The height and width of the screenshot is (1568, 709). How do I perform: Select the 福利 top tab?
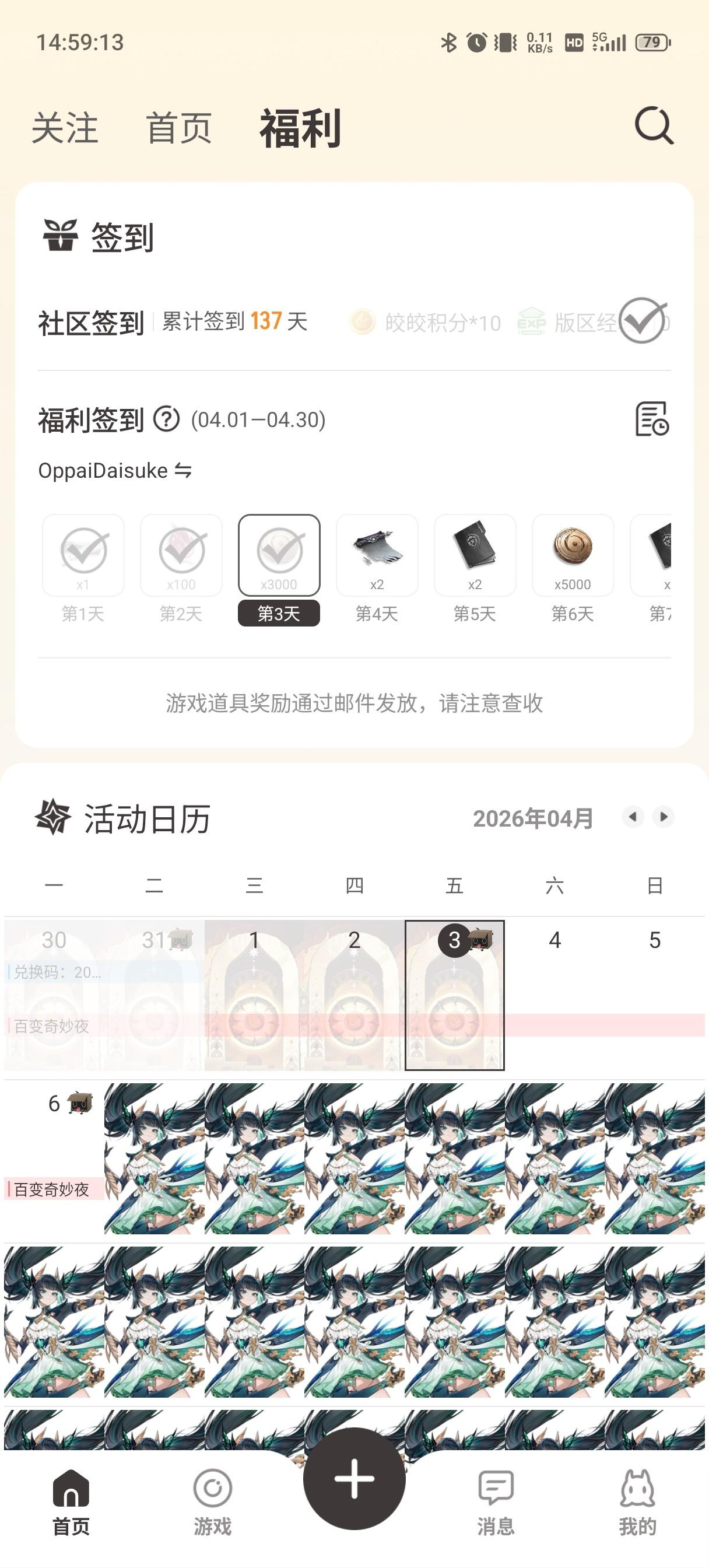(x=300, y=128)
